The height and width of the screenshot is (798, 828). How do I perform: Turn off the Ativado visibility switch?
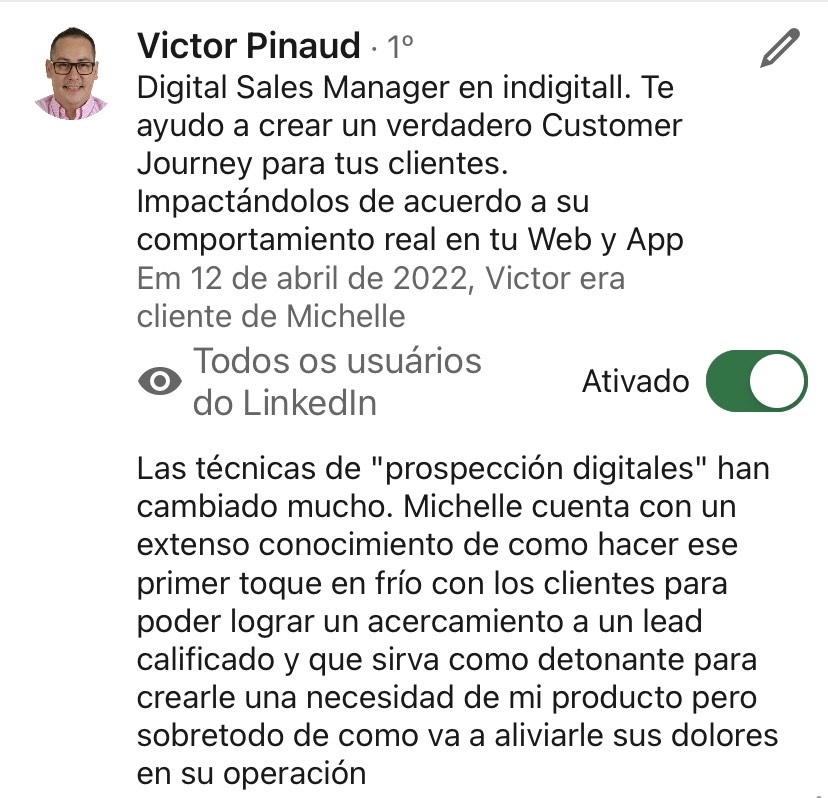coord(756,381)
